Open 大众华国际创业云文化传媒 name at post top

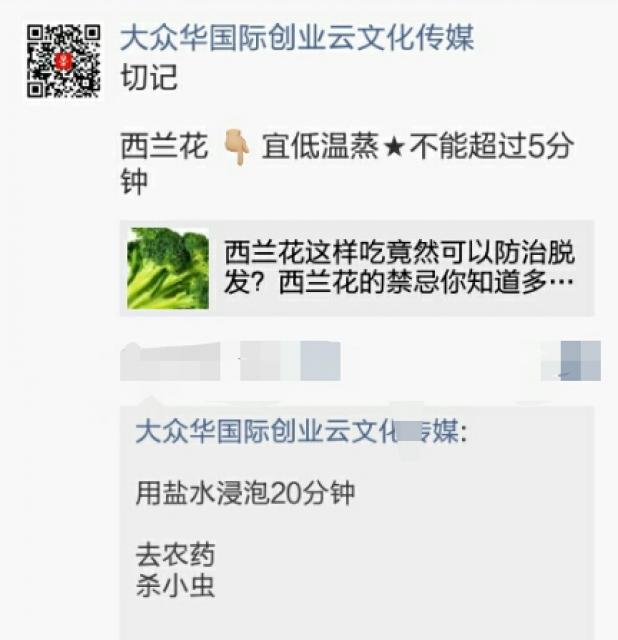(296, 38)
